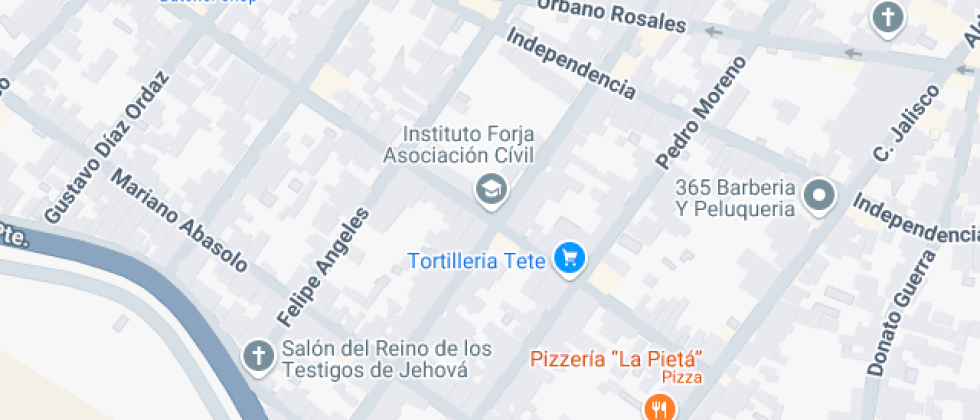Tap the 365 Barberia Y Peluqueria pin
Viewport: 980px width, 420px height.
[820, 196]
